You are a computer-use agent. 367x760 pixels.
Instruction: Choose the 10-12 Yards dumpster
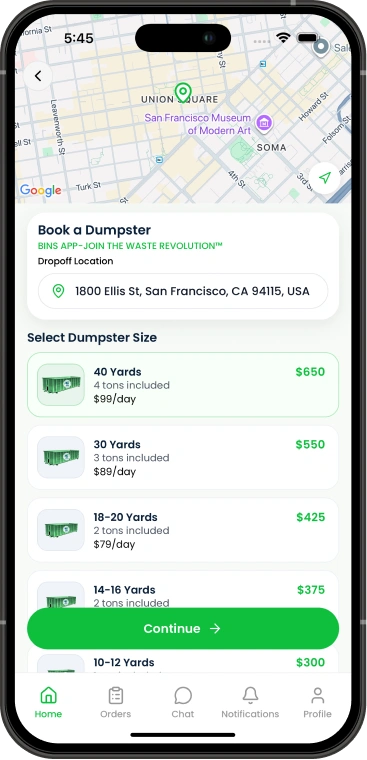[183, 662]
